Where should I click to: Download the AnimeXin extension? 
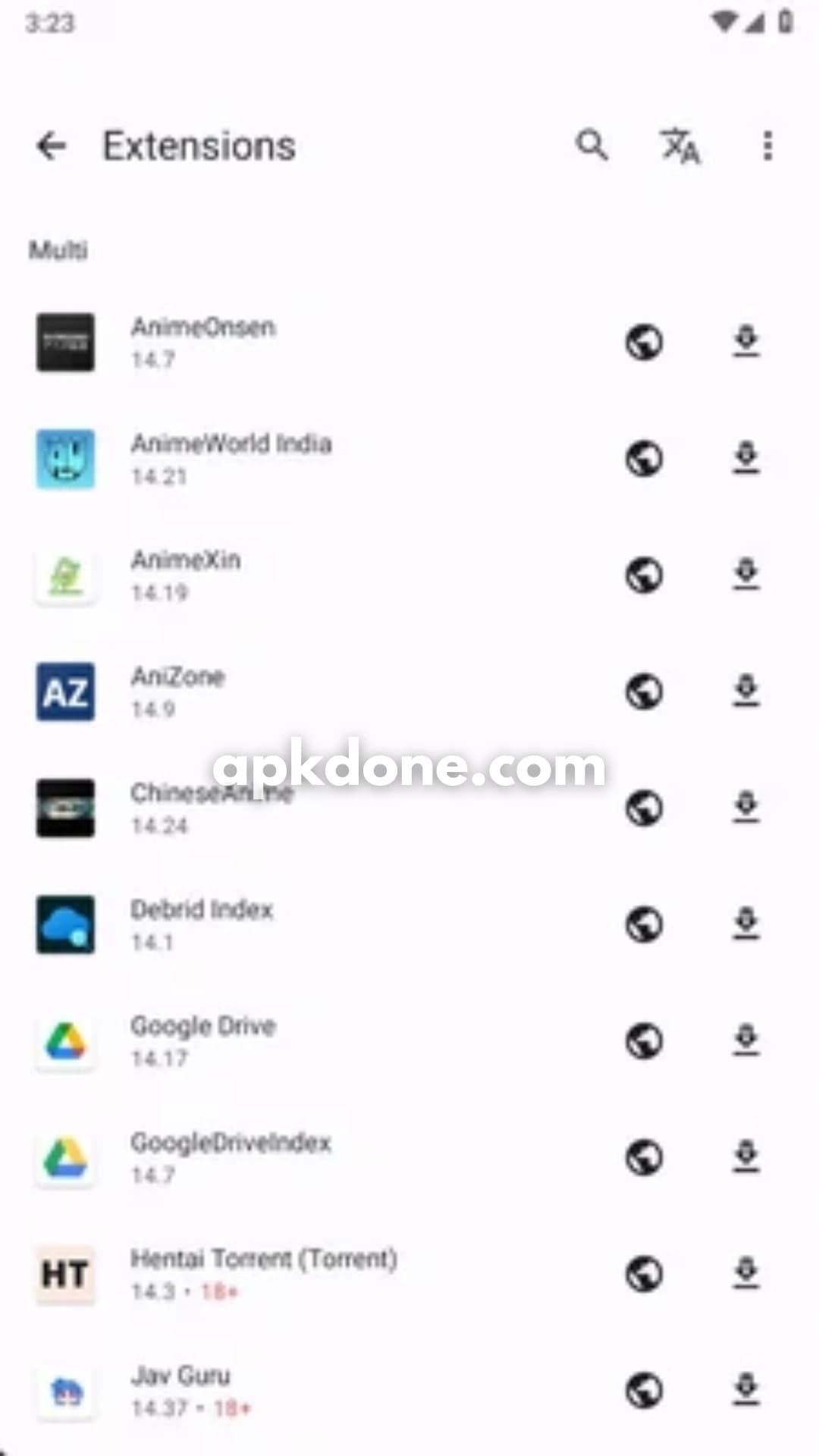(746, 574)
